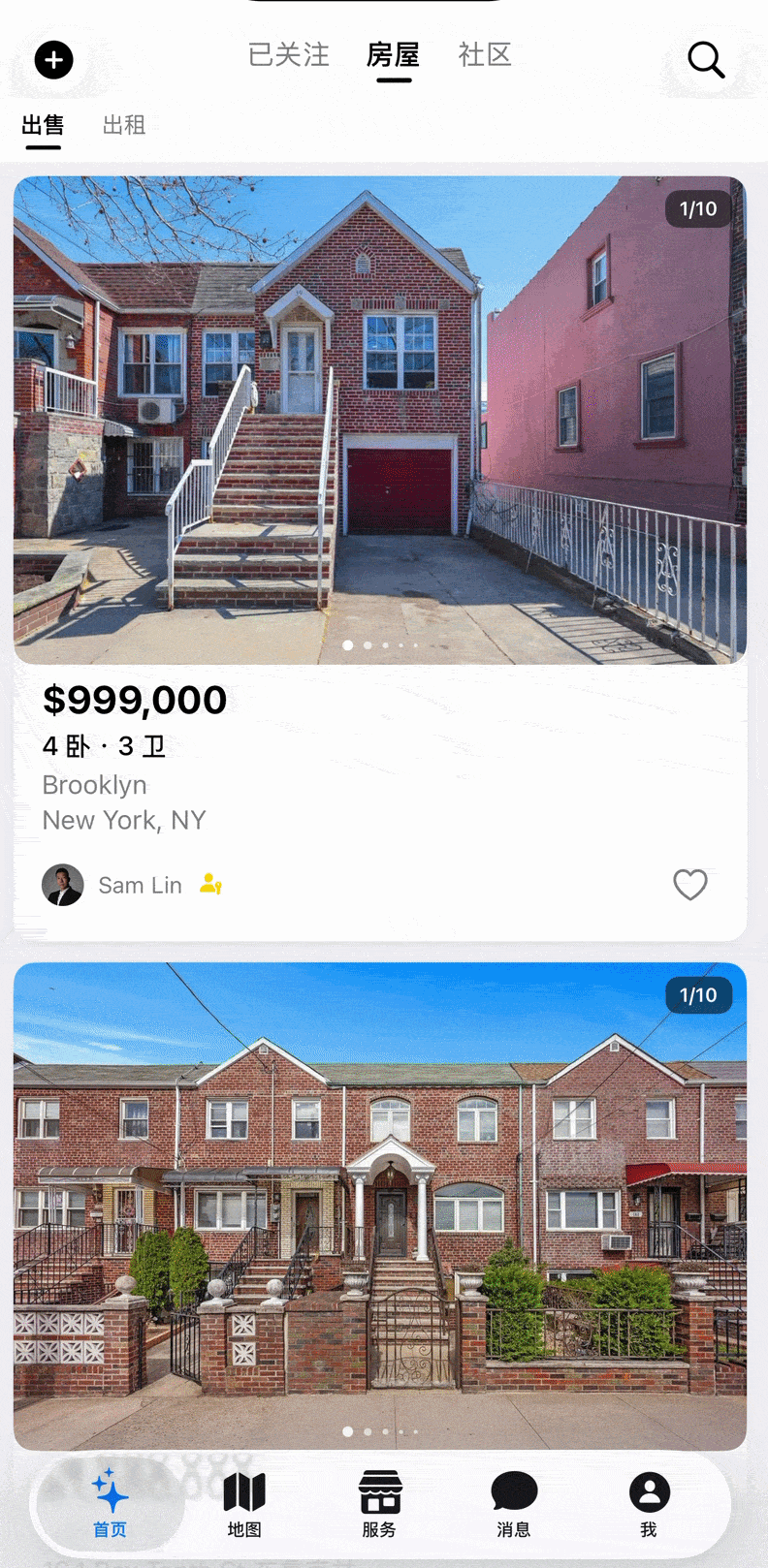Switch to the 社区 tab
Viewport: 768px width, 1568px height.
485,55
